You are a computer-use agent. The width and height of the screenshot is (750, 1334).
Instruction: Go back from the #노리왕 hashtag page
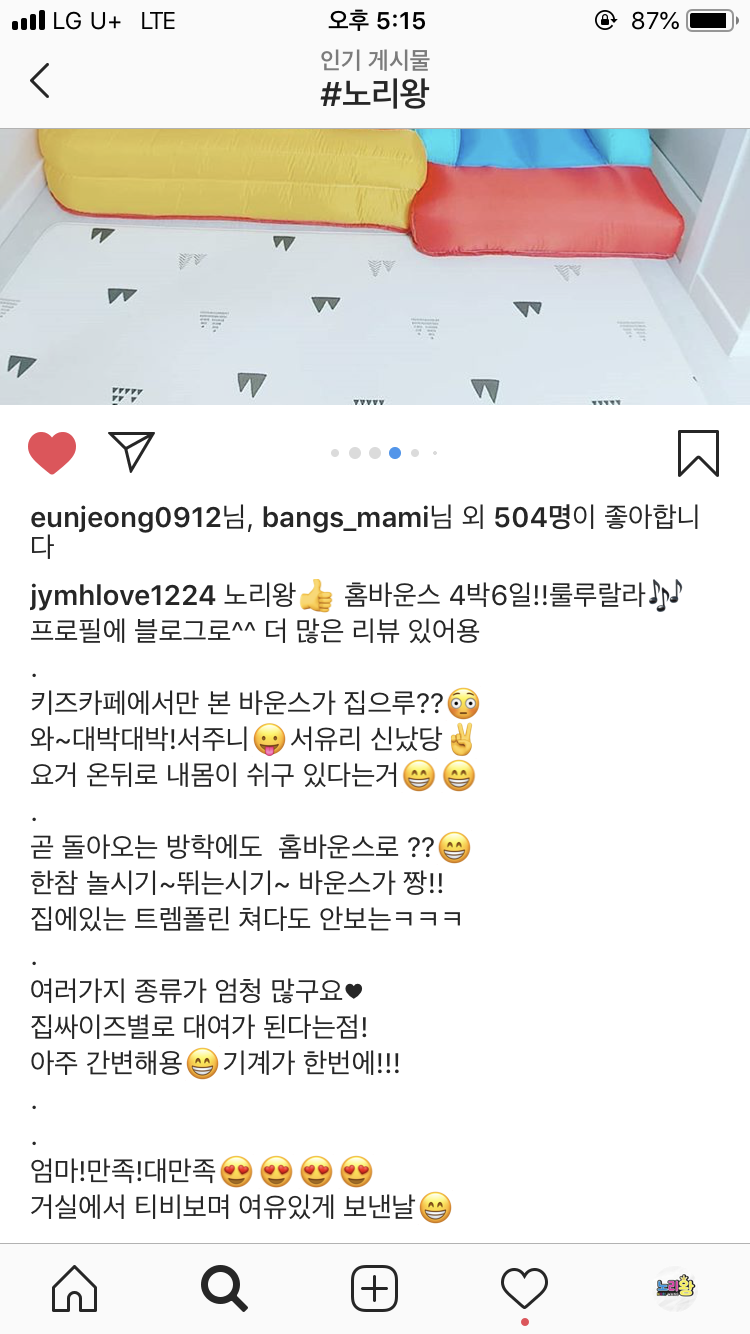click(40, 80)
